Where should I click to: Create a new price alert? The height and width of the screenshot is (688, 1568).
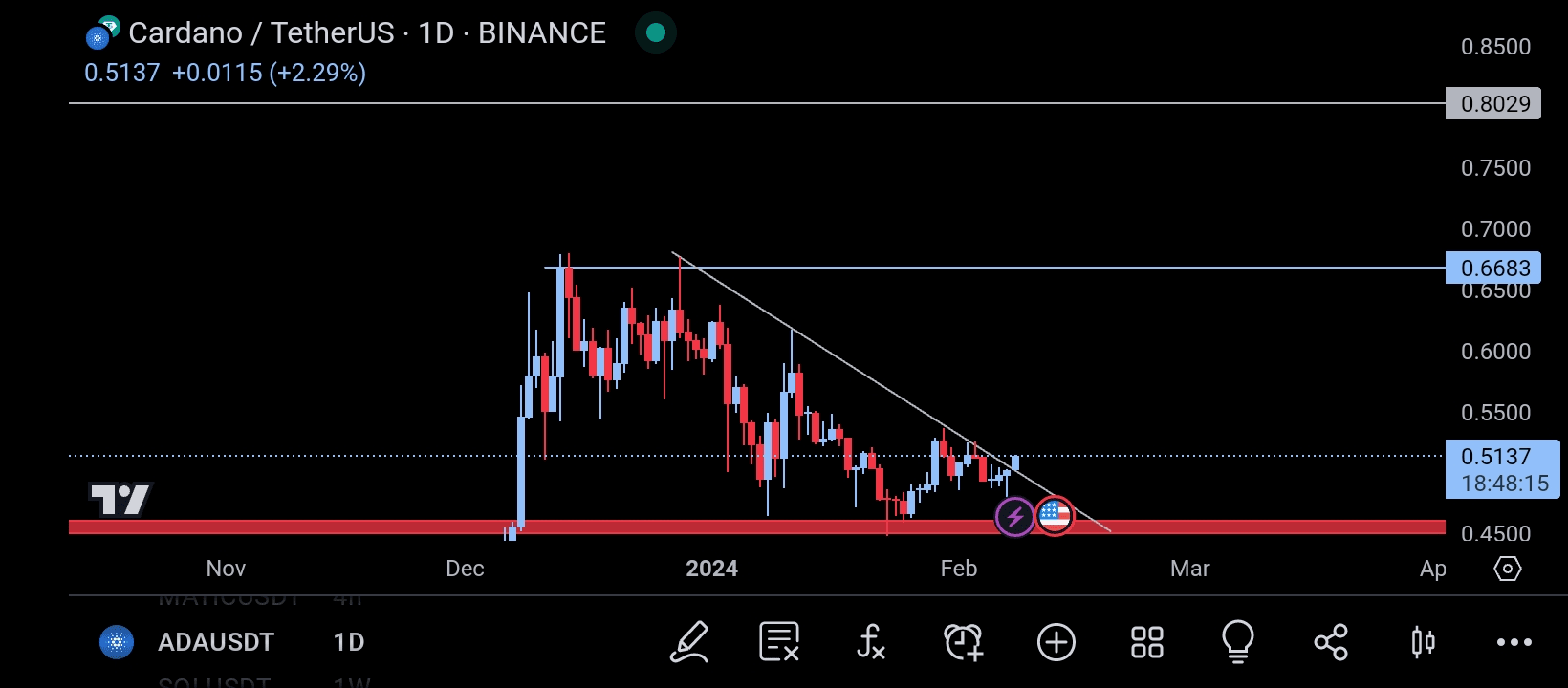pos(963,642)
